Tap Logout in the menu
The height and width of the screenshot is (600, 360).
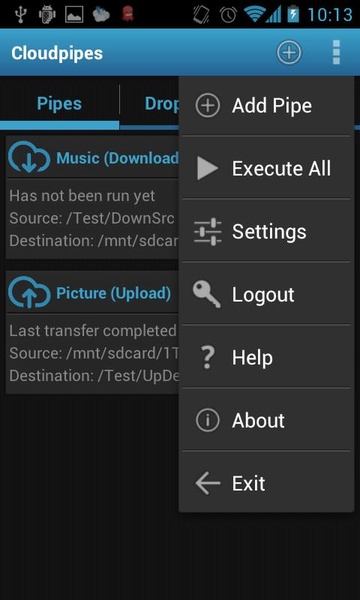click(x=266, y=294)
